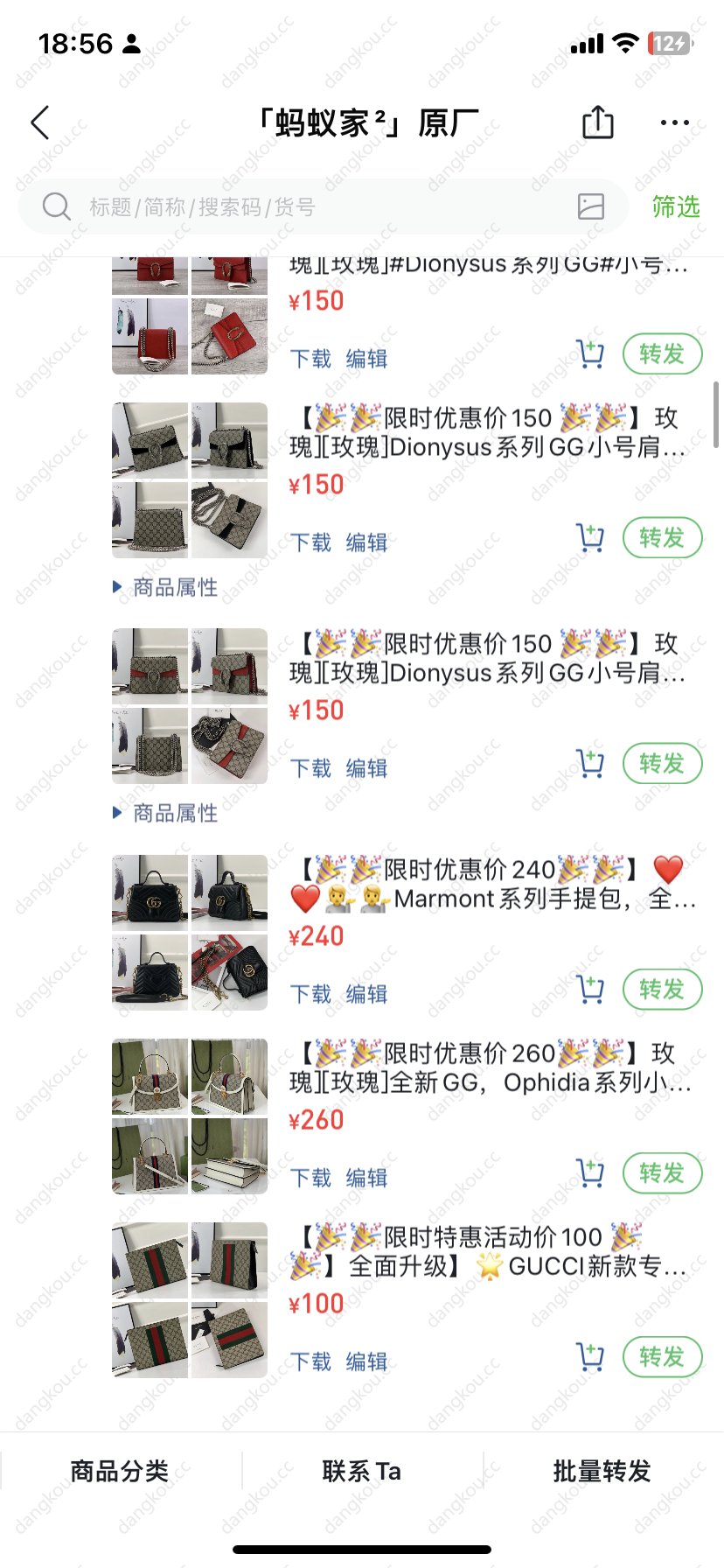Viewport: 724px width, 1568px height.
Task: Share the shop via the share icon
Action: coord(598,122)
